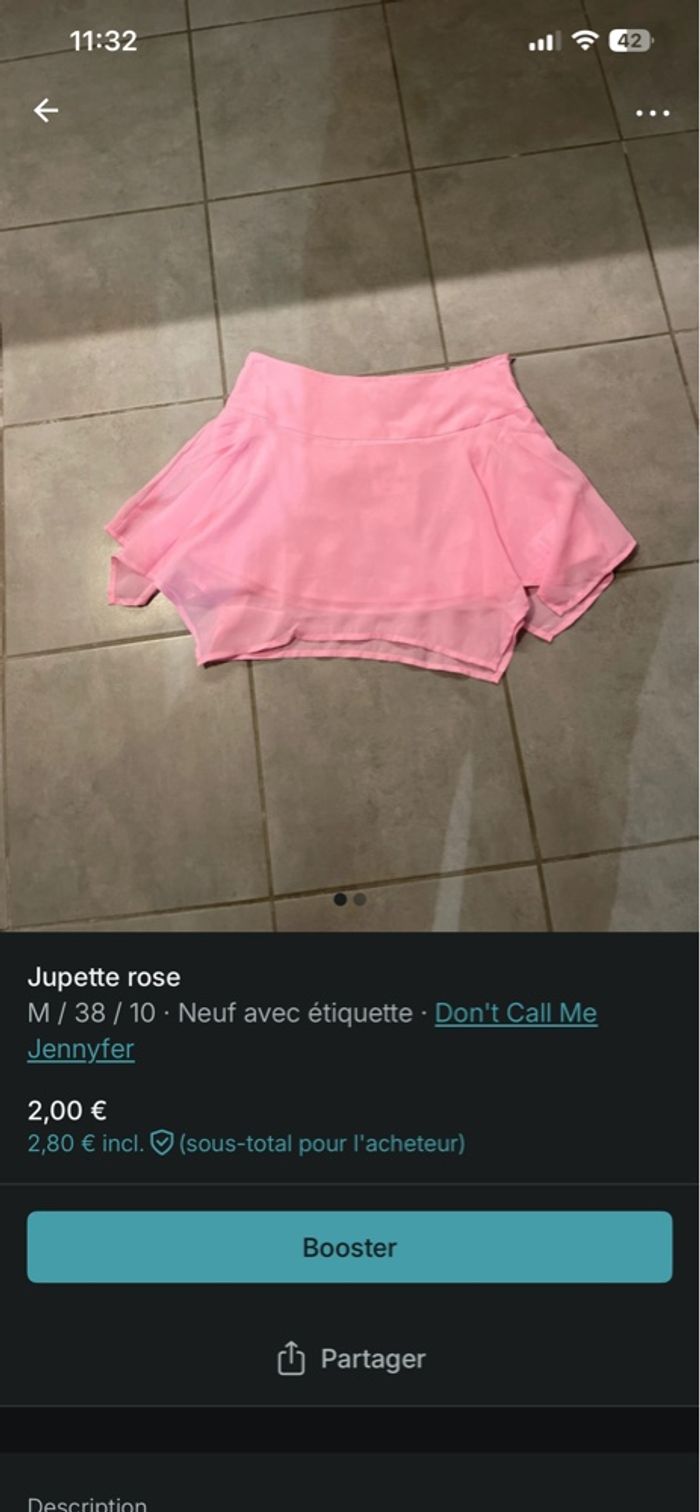Screen dimensions: 700x1512
Task: Share this listing with Partager
Action: [x=350, y=1359]
